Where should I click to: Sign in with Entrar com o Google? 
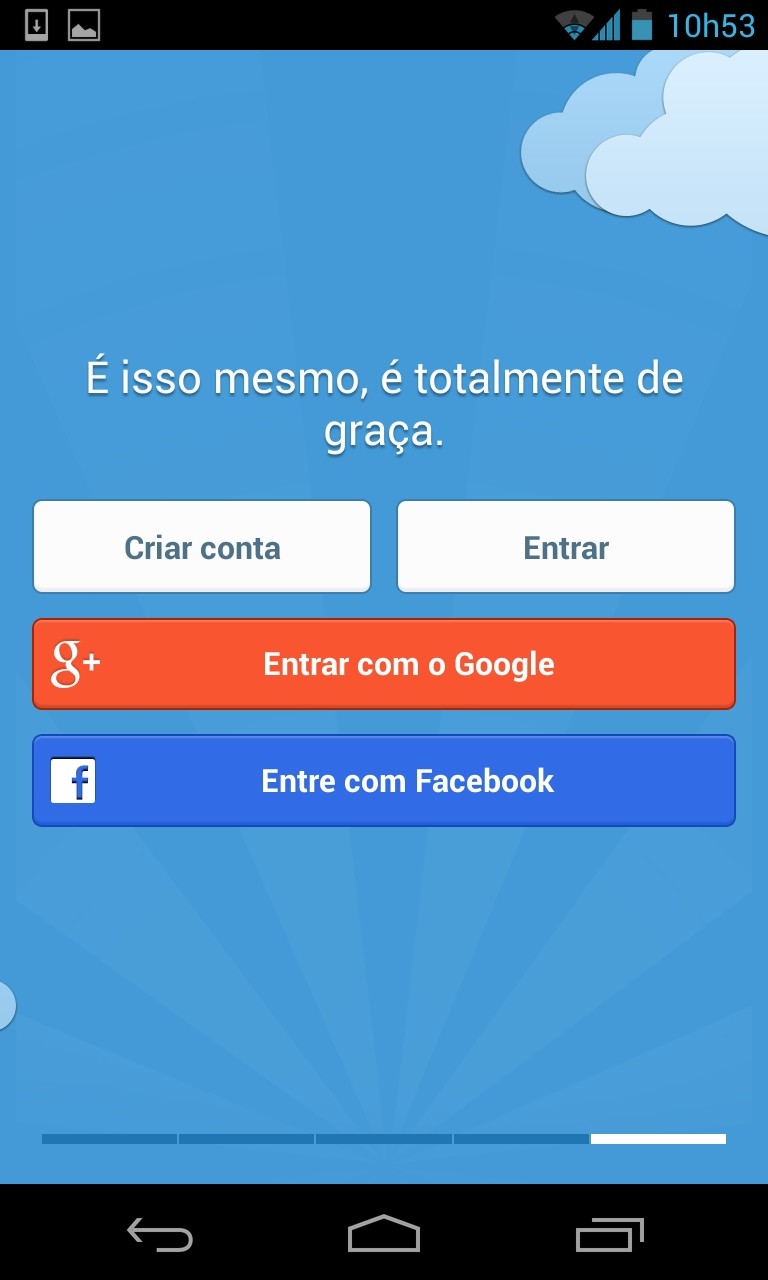(x=384, y=664)
